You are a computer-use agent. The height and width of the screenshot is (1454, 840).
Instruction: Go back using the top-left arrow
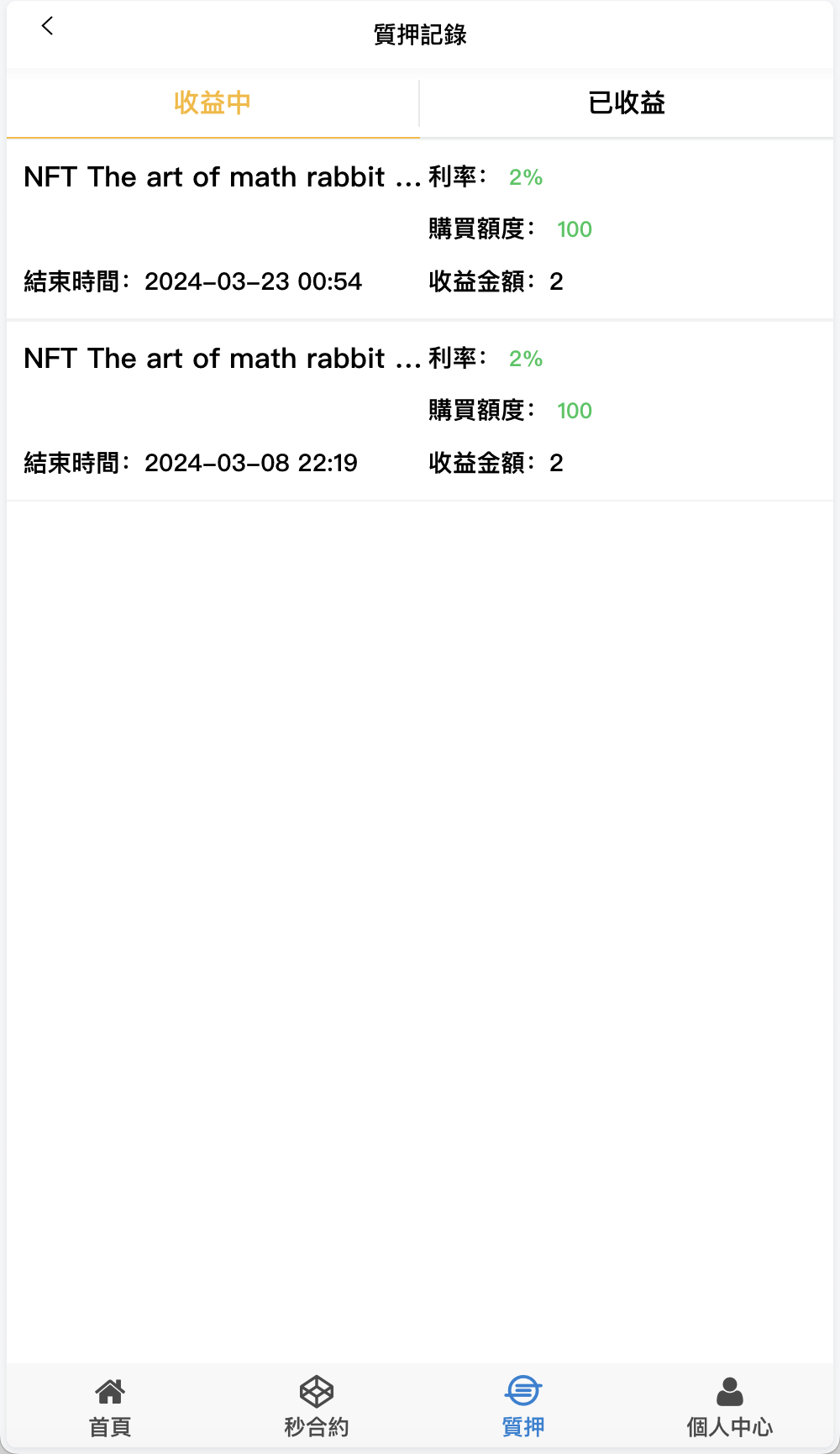click(x=47, y=27)
